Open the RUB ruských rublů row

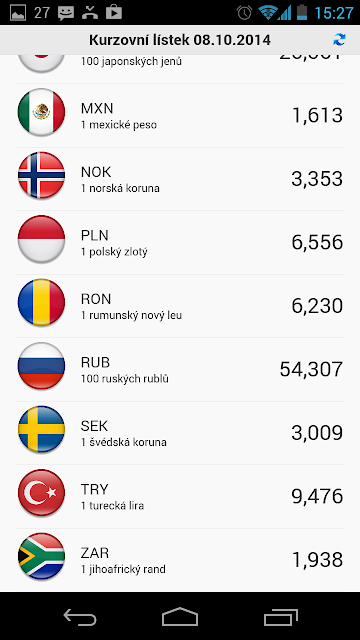coord(180,369)
